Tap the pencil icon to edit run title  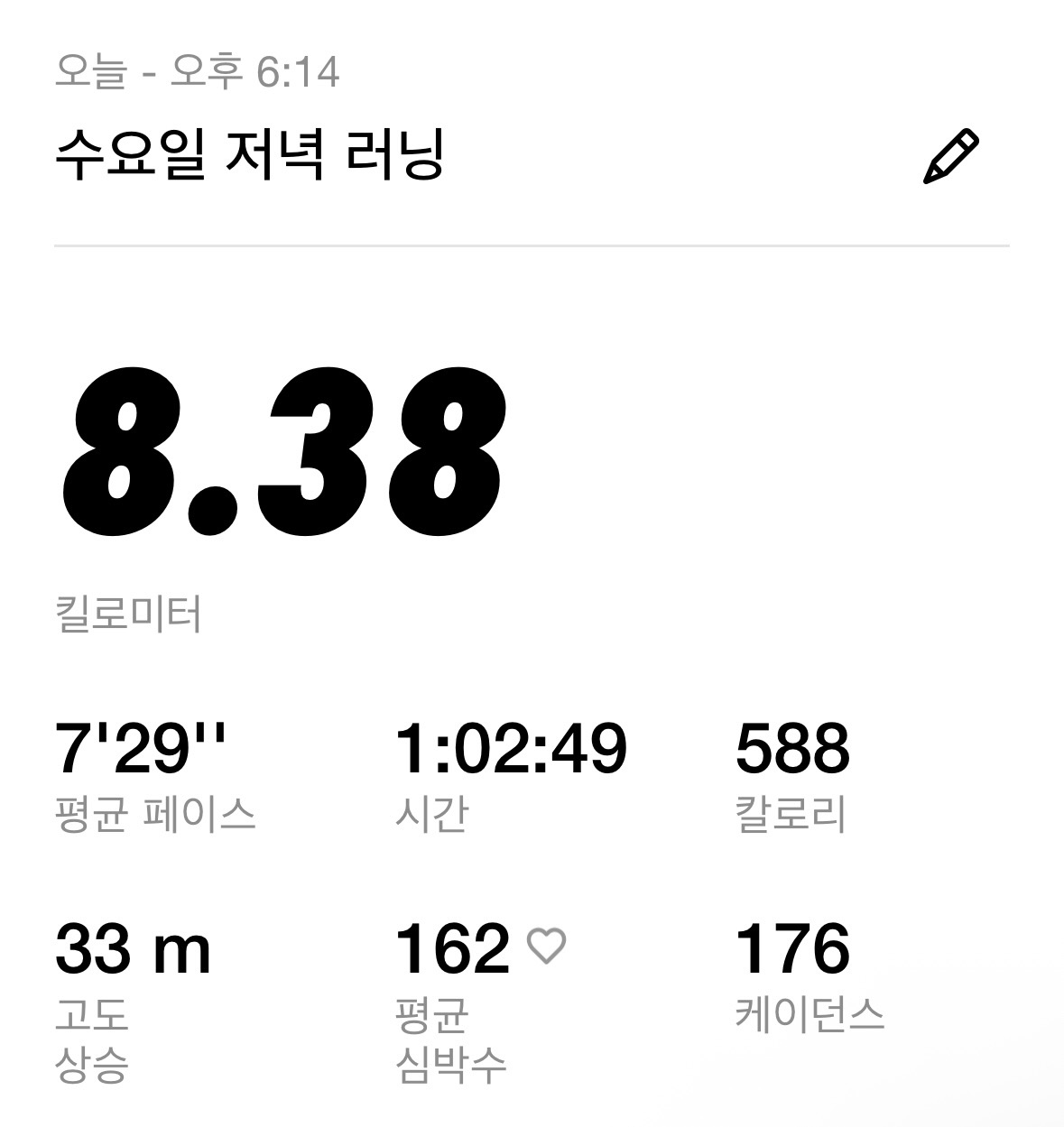point(950,157)
